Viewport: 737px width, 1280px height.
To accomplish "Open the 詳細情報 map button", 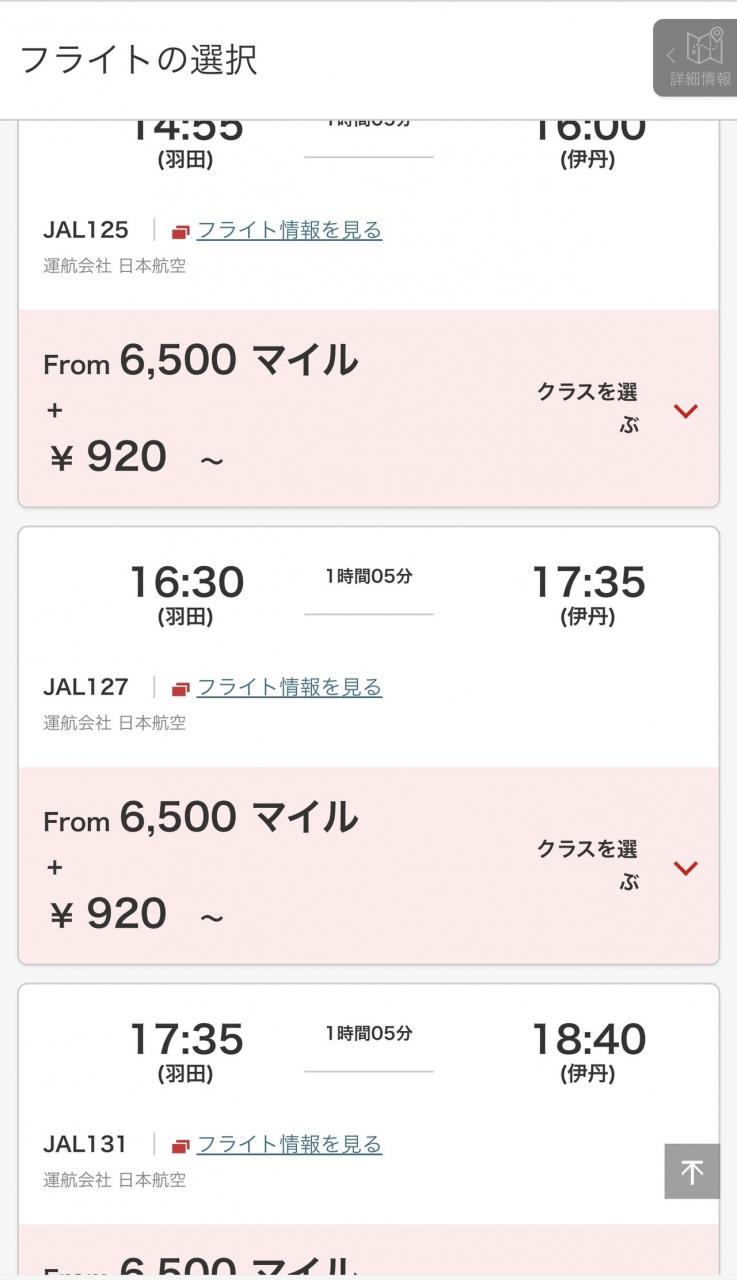I will pyautogui.click(x=696, y=58).
